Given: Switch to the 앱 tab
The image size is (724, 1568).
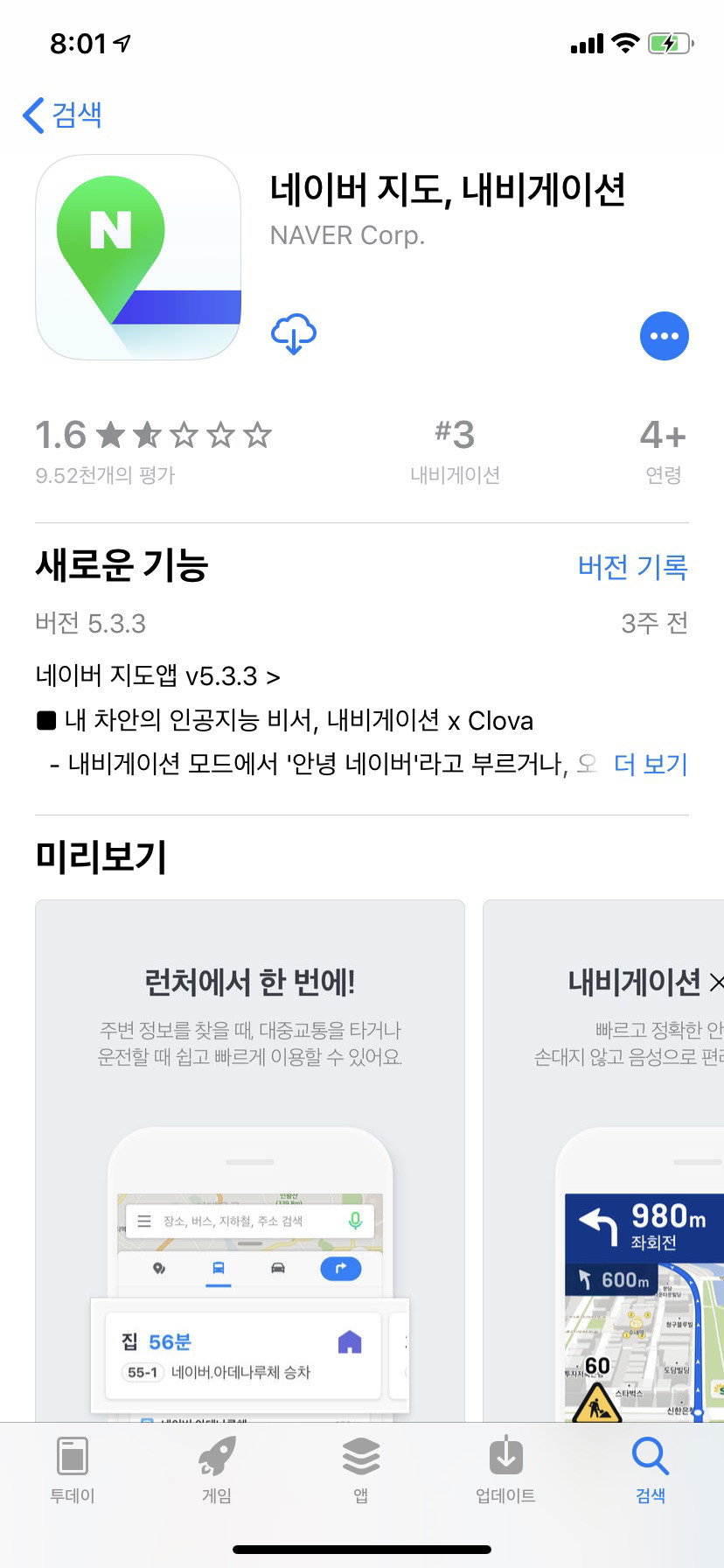Looking at the screenshot, I should 361,1470.
